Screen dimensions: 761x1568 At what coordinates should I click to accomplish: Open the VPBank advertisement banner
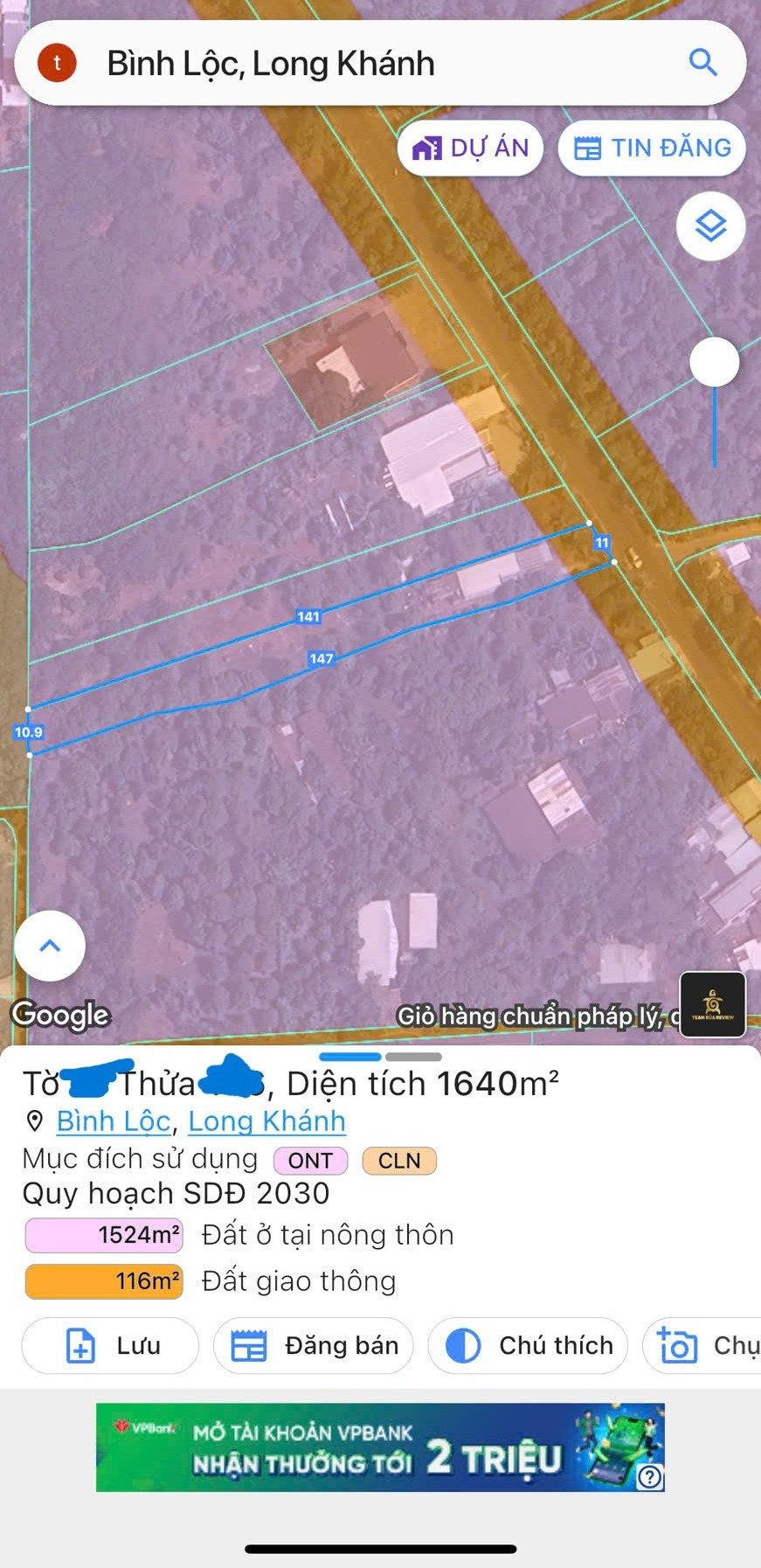coord(380,1447)
